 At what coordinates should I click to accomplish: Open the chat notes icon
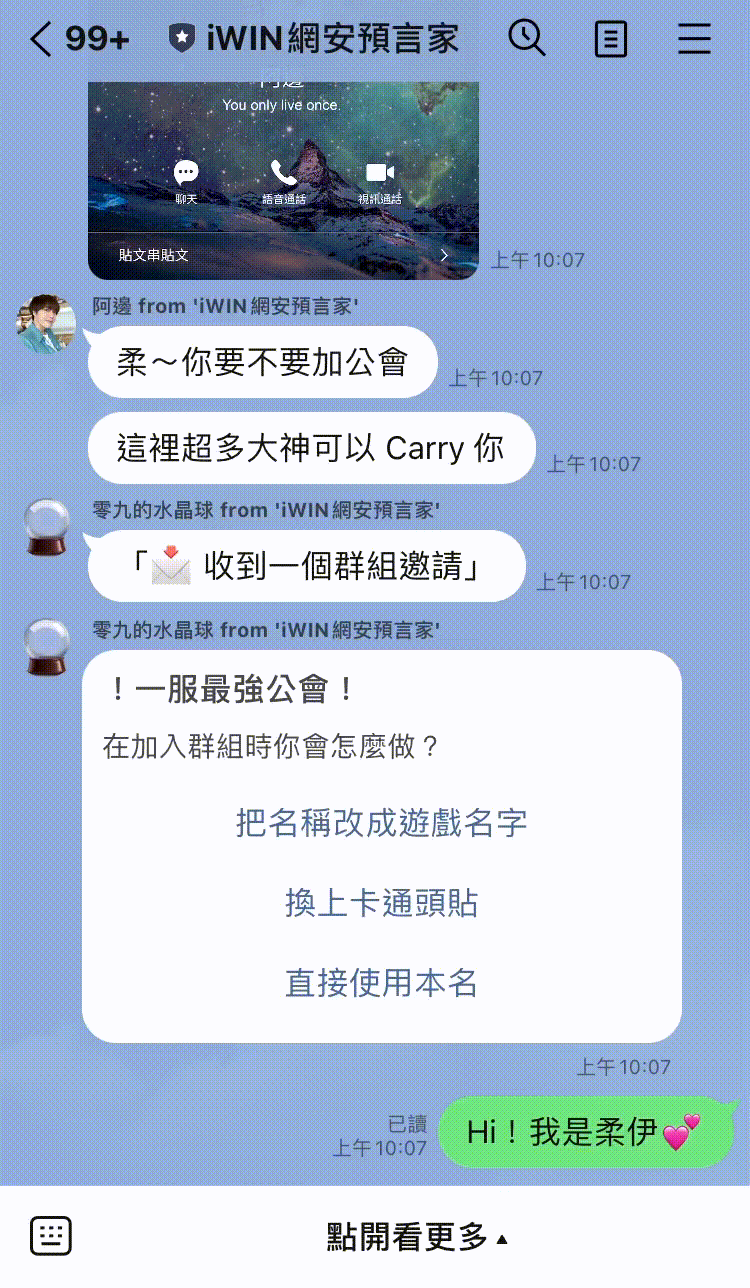click(x=610, y=40)
